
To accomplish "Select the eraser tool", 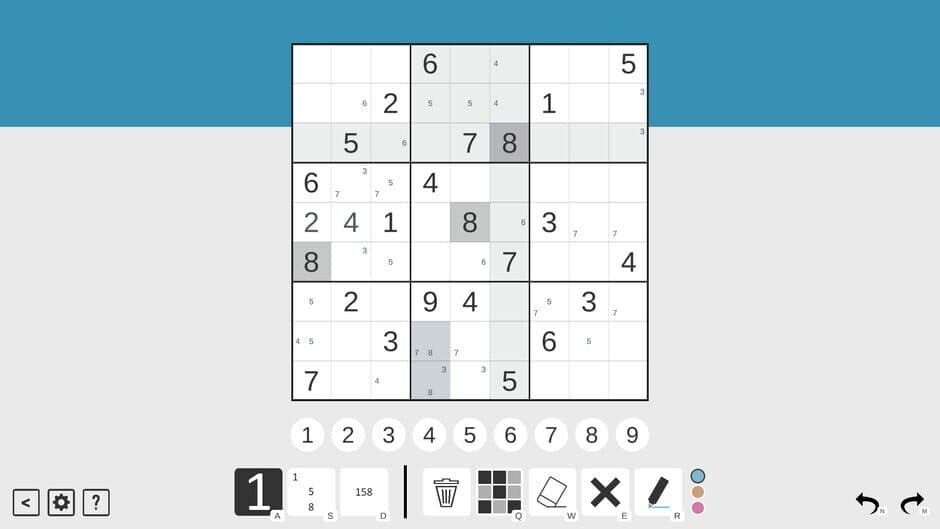I will [x=552, y=492].
